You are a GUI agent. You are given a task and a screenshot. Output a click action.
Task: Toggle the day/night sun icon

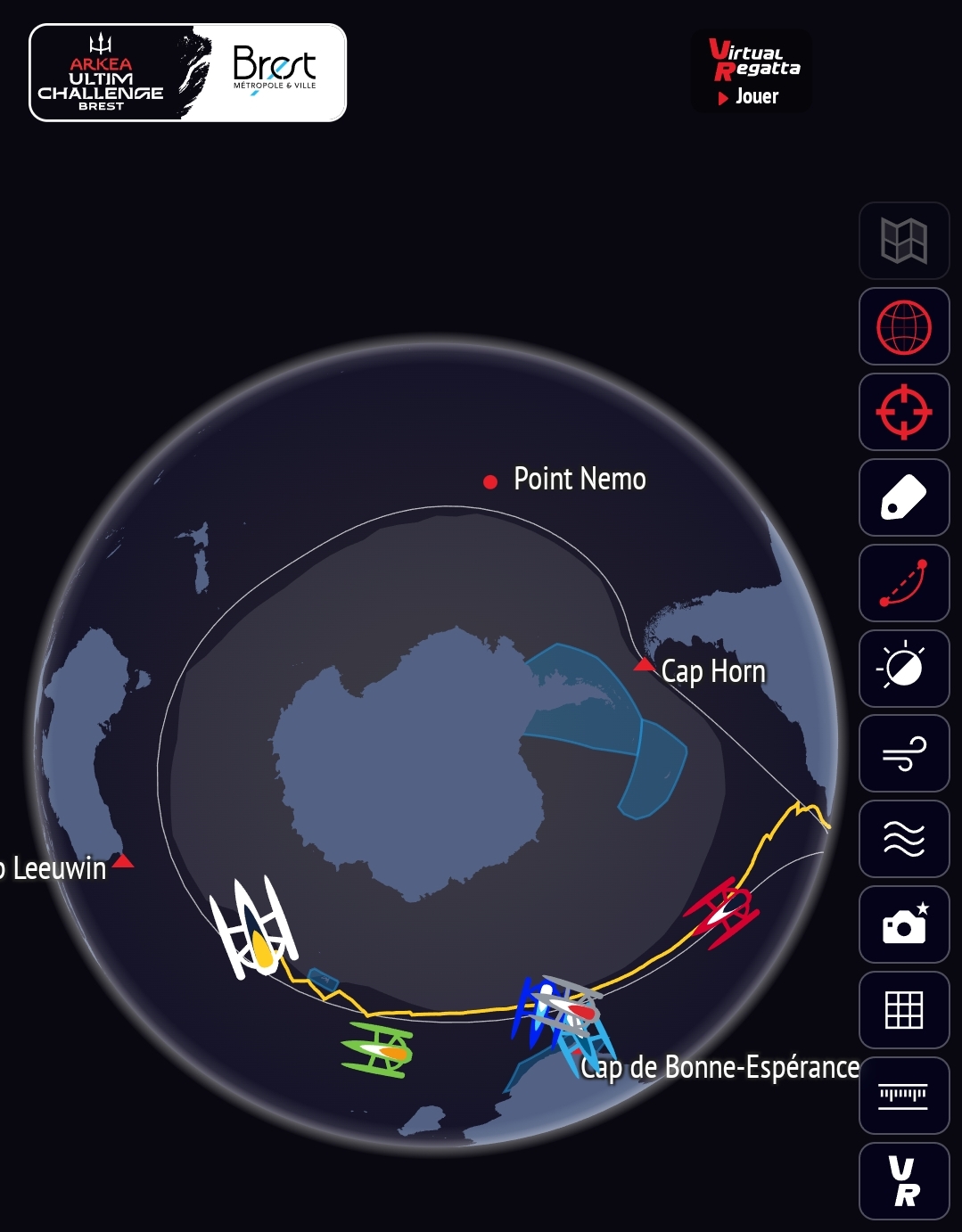point(904,669)
